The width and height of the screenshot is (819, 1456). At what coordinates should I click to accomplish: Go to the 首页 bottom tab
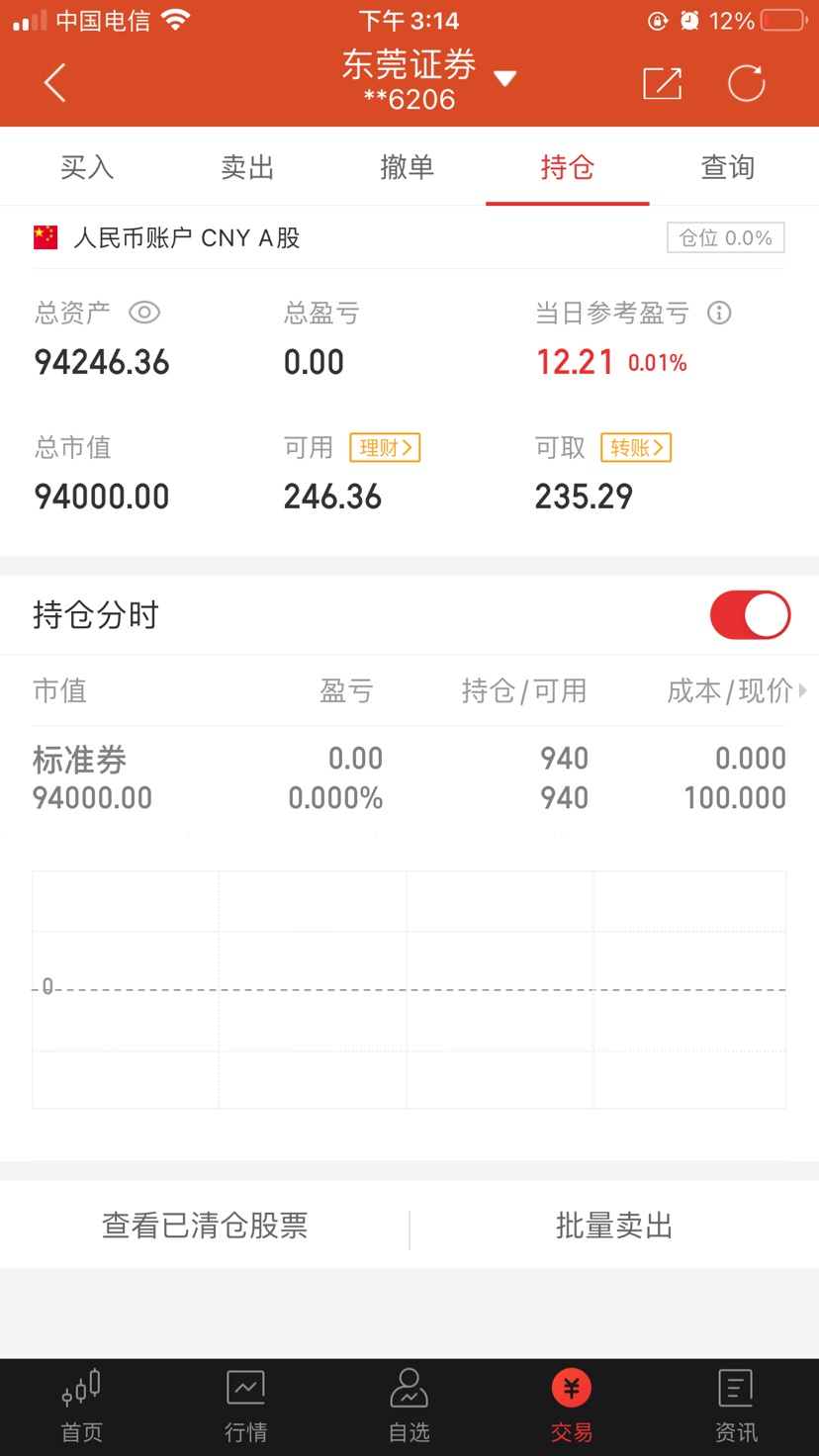coord(82,1407)
